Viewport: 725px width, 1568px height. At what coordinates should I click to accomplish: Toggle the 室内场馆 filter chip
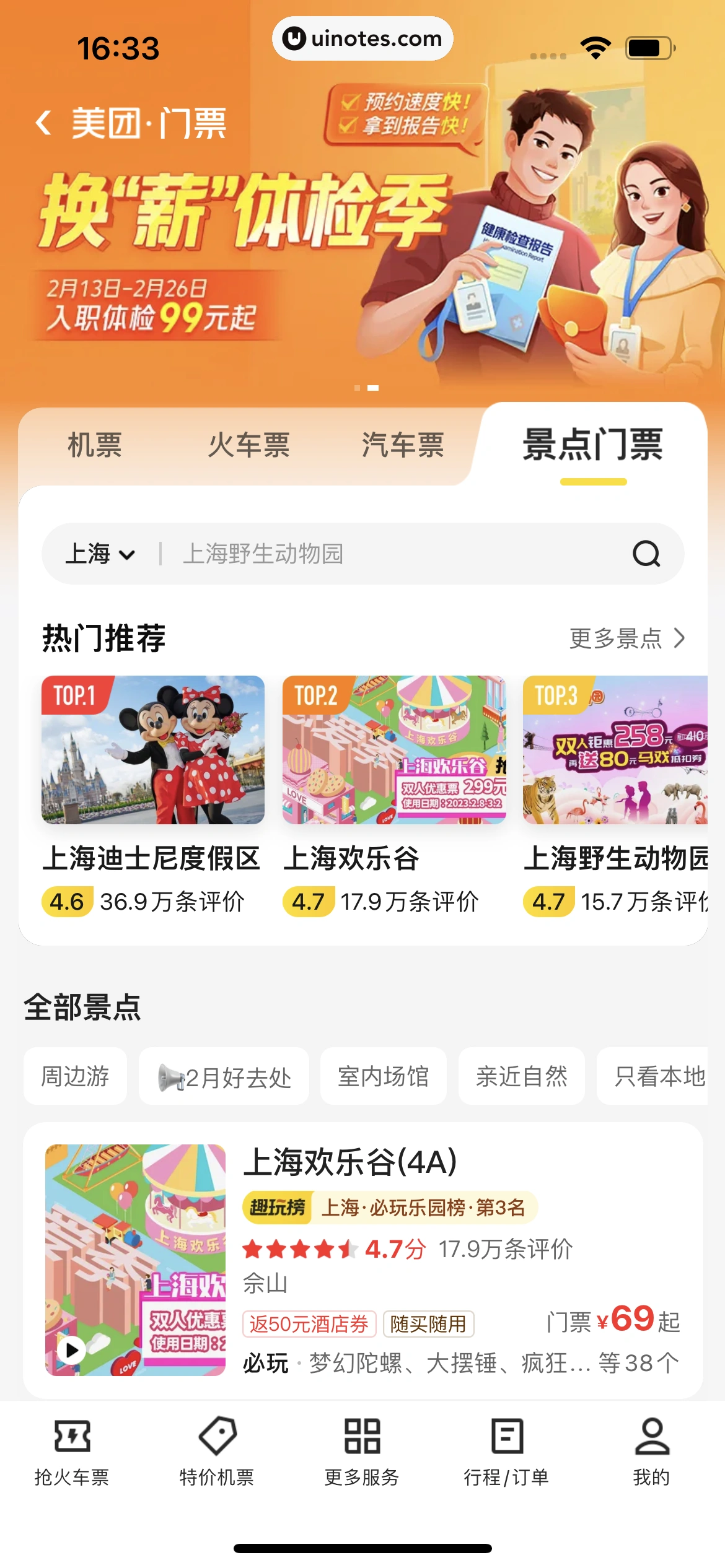point(384,1076)
